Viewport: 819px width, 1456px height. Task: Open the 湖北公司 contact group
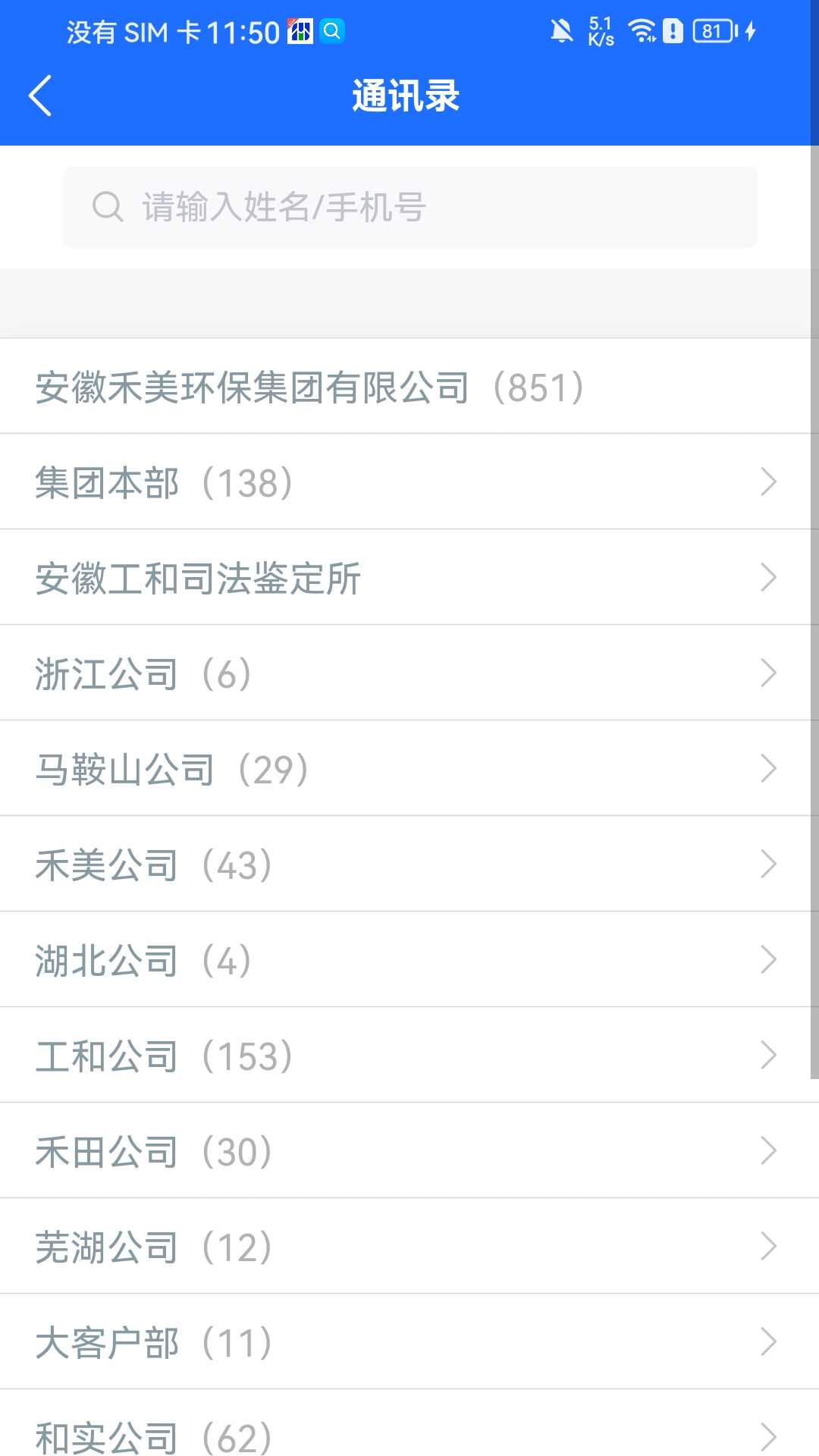[x=409, y=959]
